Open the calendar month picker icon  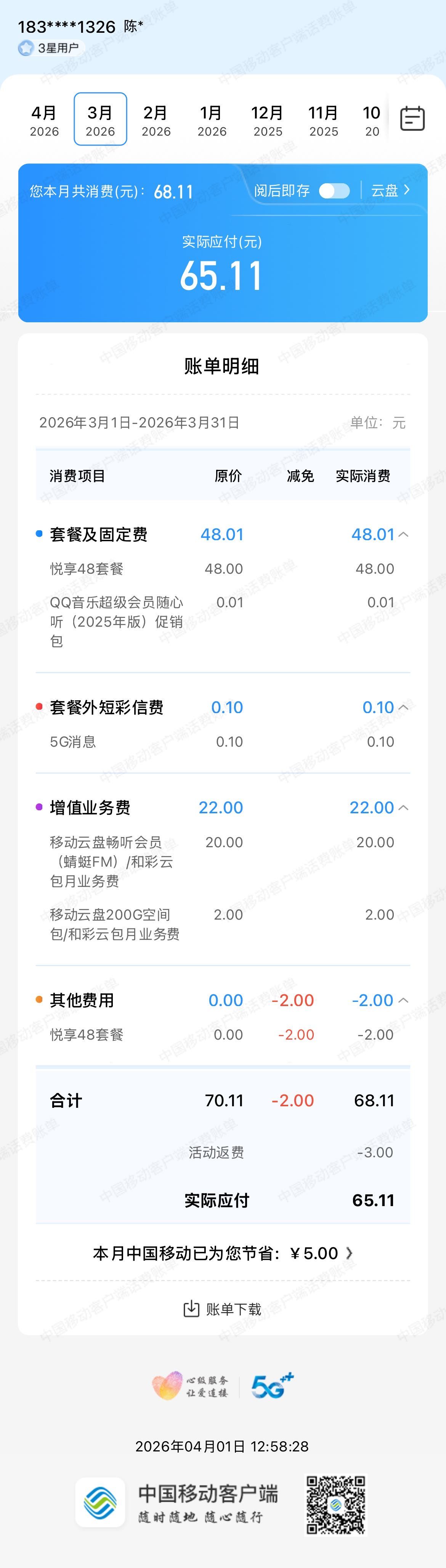(x=412, y=119)
